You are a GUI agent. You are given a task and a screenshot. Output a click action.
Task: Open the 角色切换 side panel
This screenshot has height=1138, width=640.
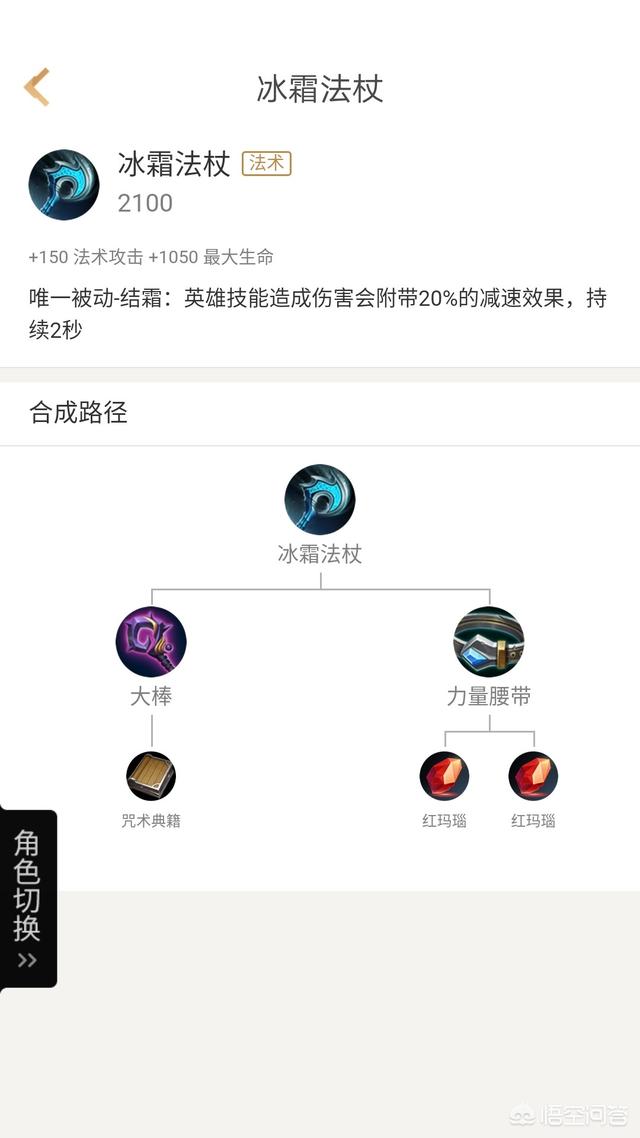[x=28, y=898]
